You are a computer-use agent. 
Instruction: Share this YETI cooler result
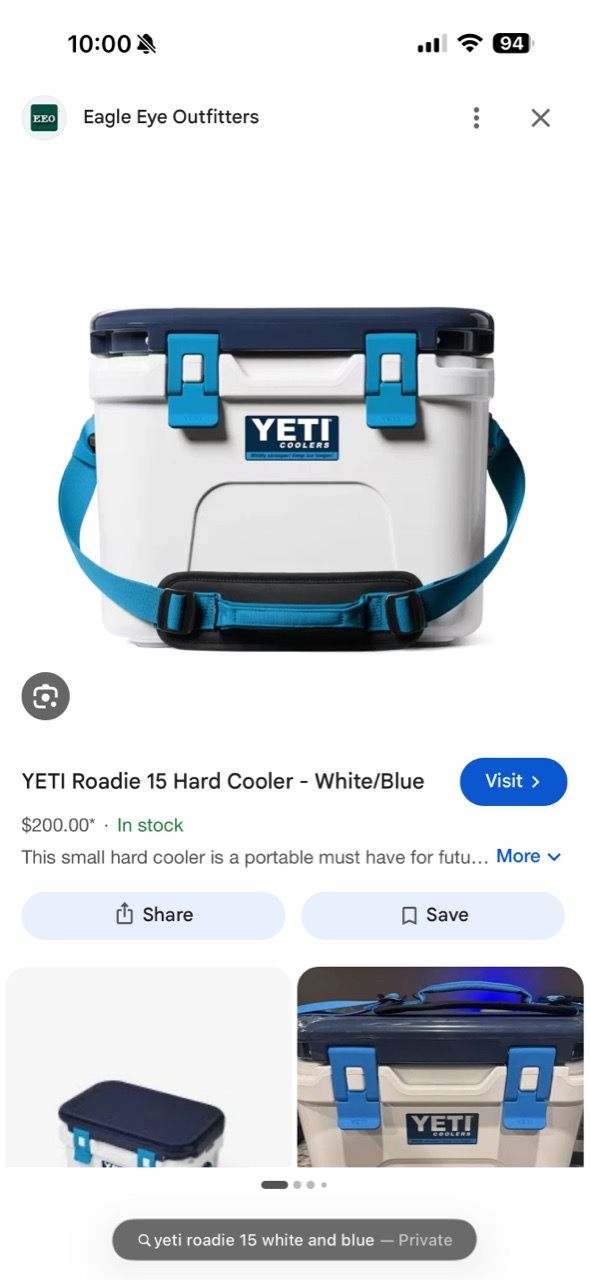(153, 915)
